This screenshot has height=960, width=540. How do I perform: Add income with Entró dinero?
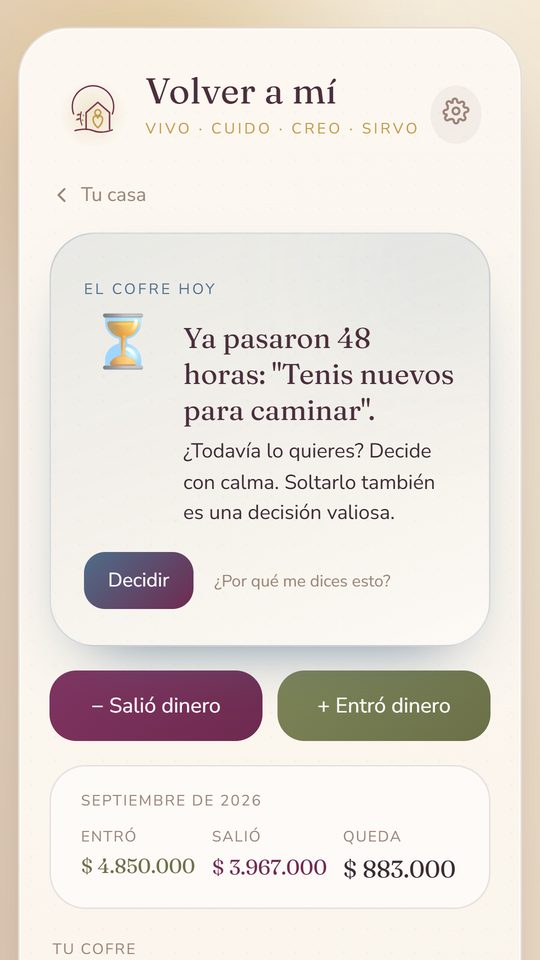pyautogui.click(x=384, y=705)
